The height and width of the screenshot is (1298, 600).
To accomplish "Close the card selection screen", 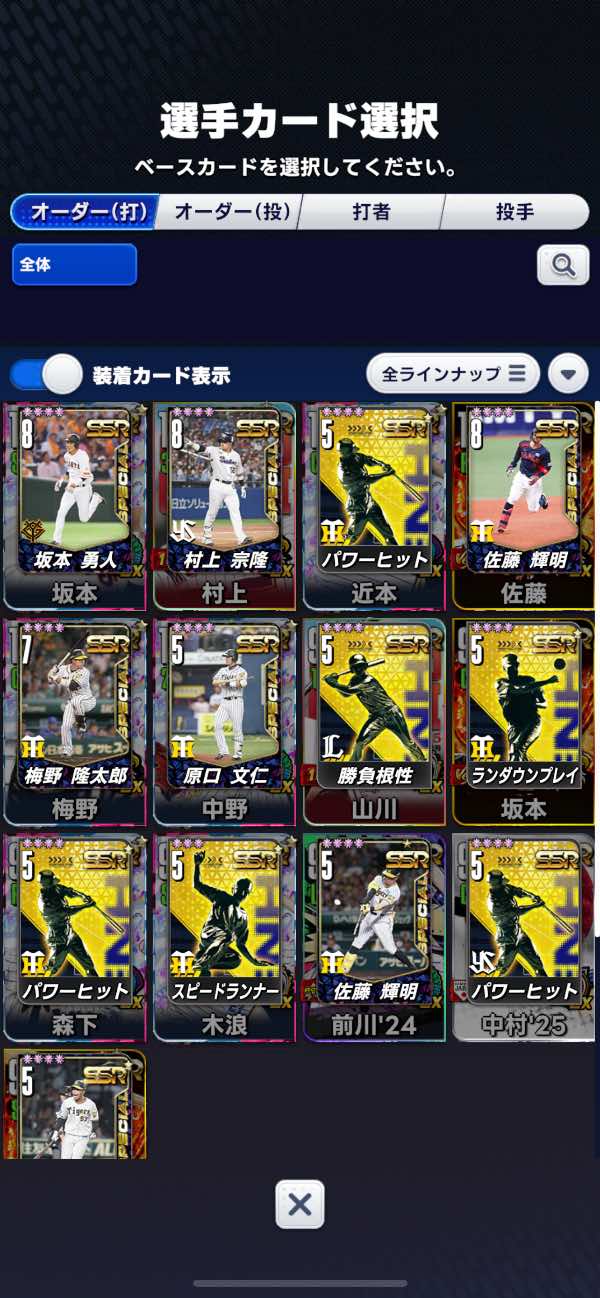I will click(x=300, y=1204).
